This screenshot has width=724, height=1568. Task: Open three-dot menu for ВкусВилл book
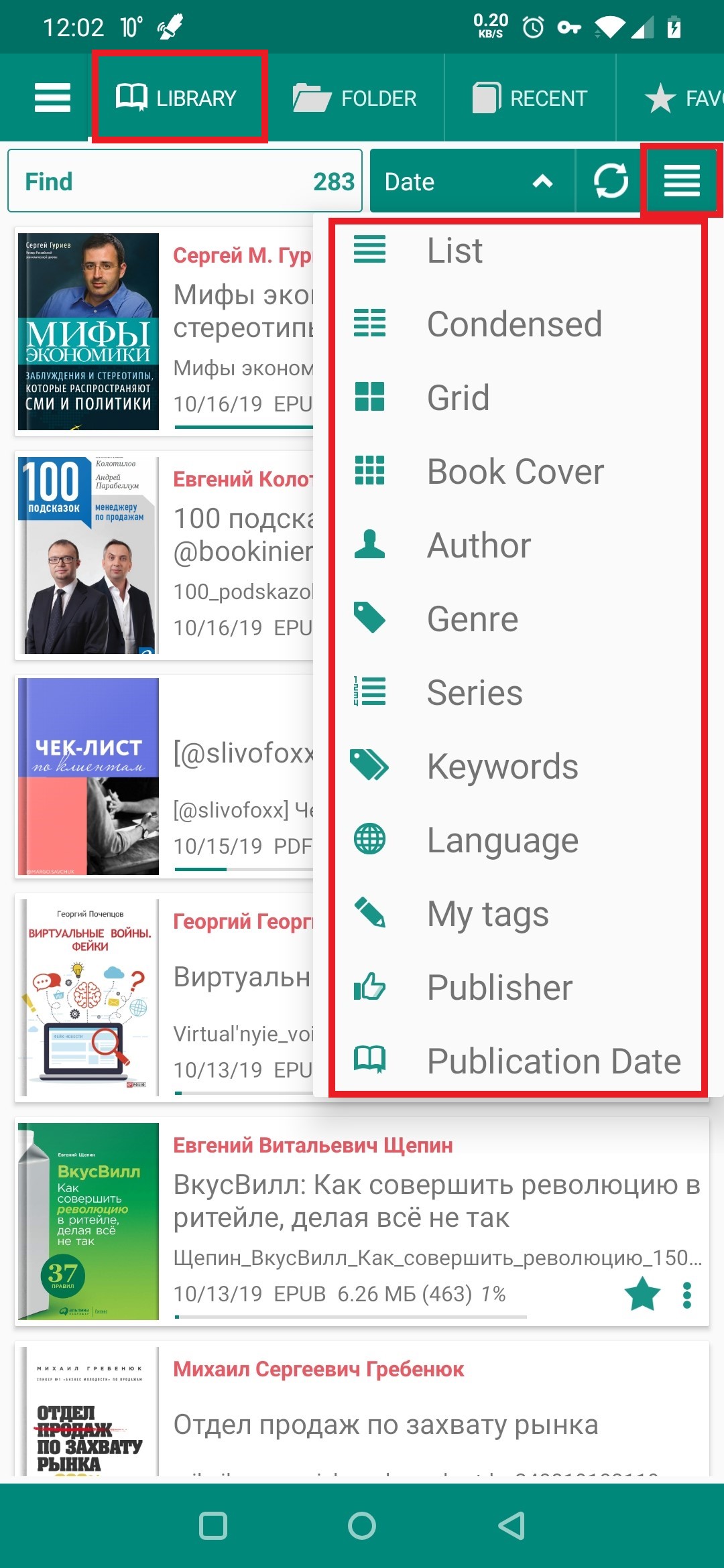coord(686,1295)
